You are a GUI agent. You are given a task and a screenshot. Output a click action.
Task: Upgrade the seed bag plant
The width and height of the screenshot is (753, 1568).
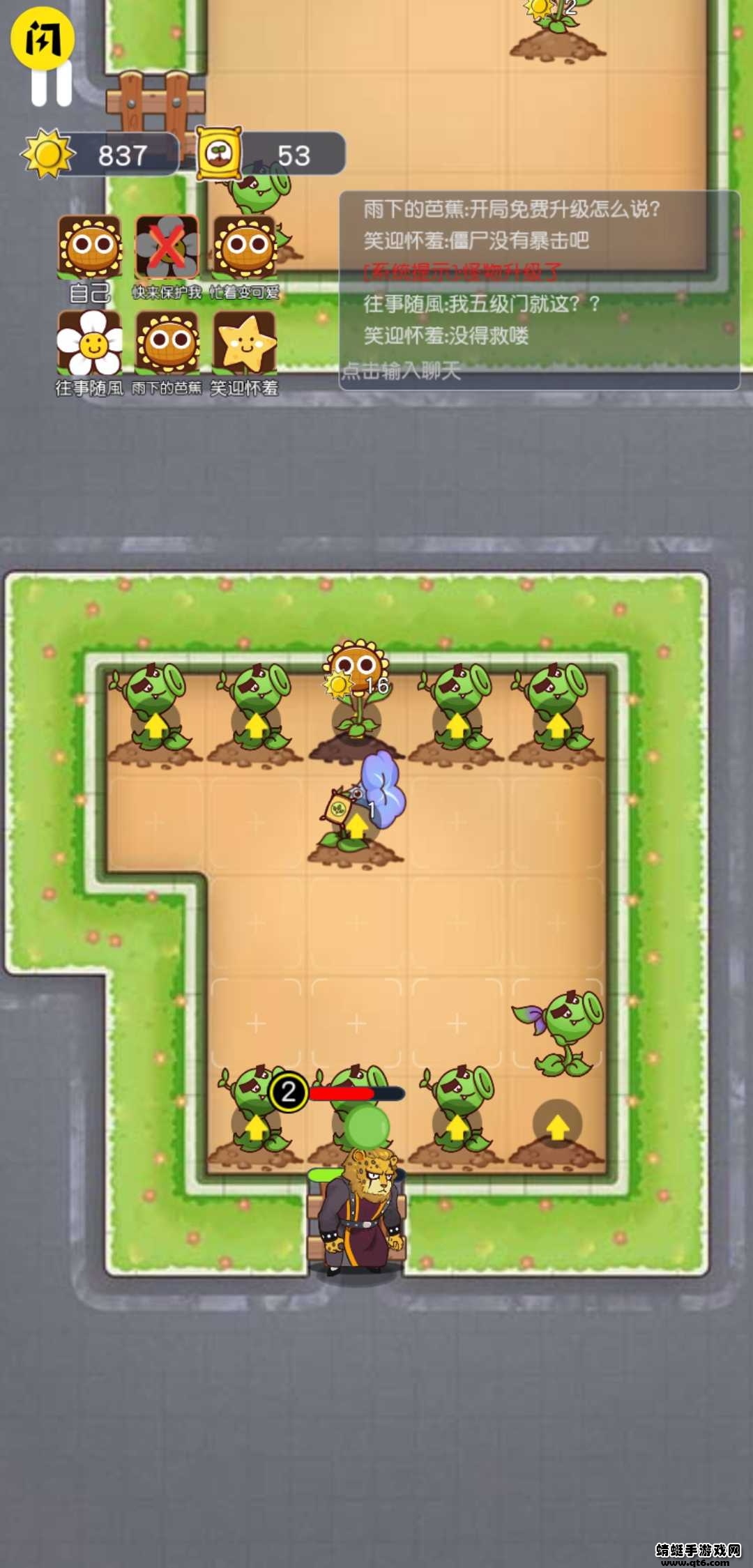point(356,827)
